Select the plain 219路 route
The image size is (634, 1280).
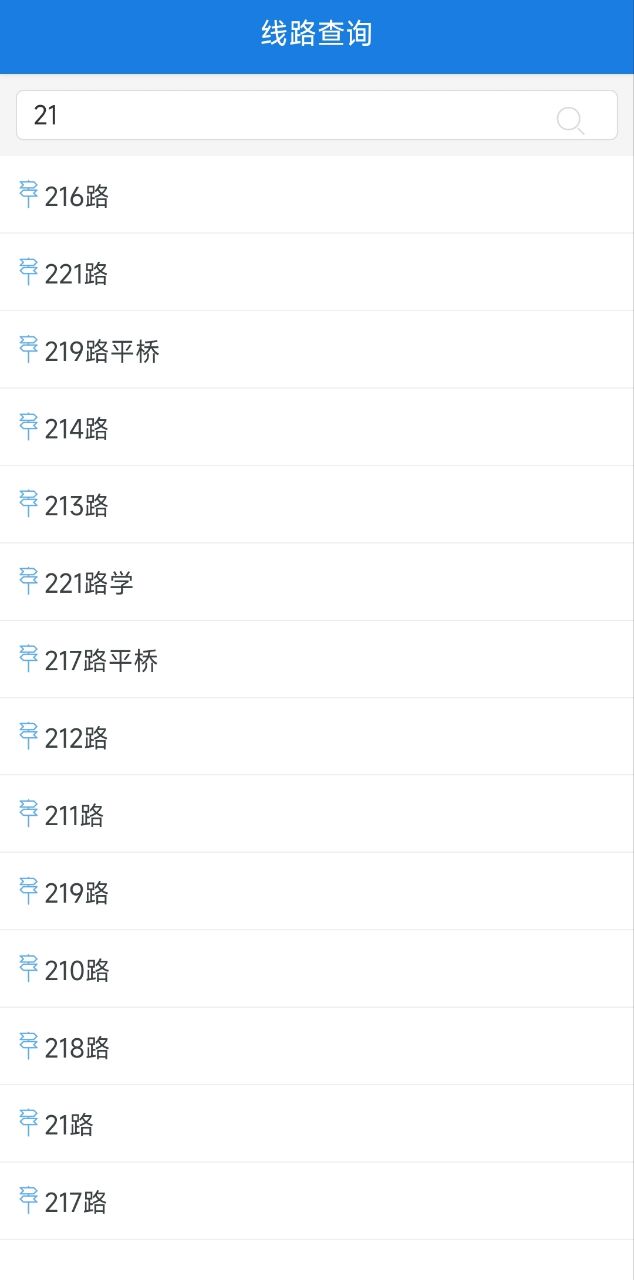click(317, 892)
